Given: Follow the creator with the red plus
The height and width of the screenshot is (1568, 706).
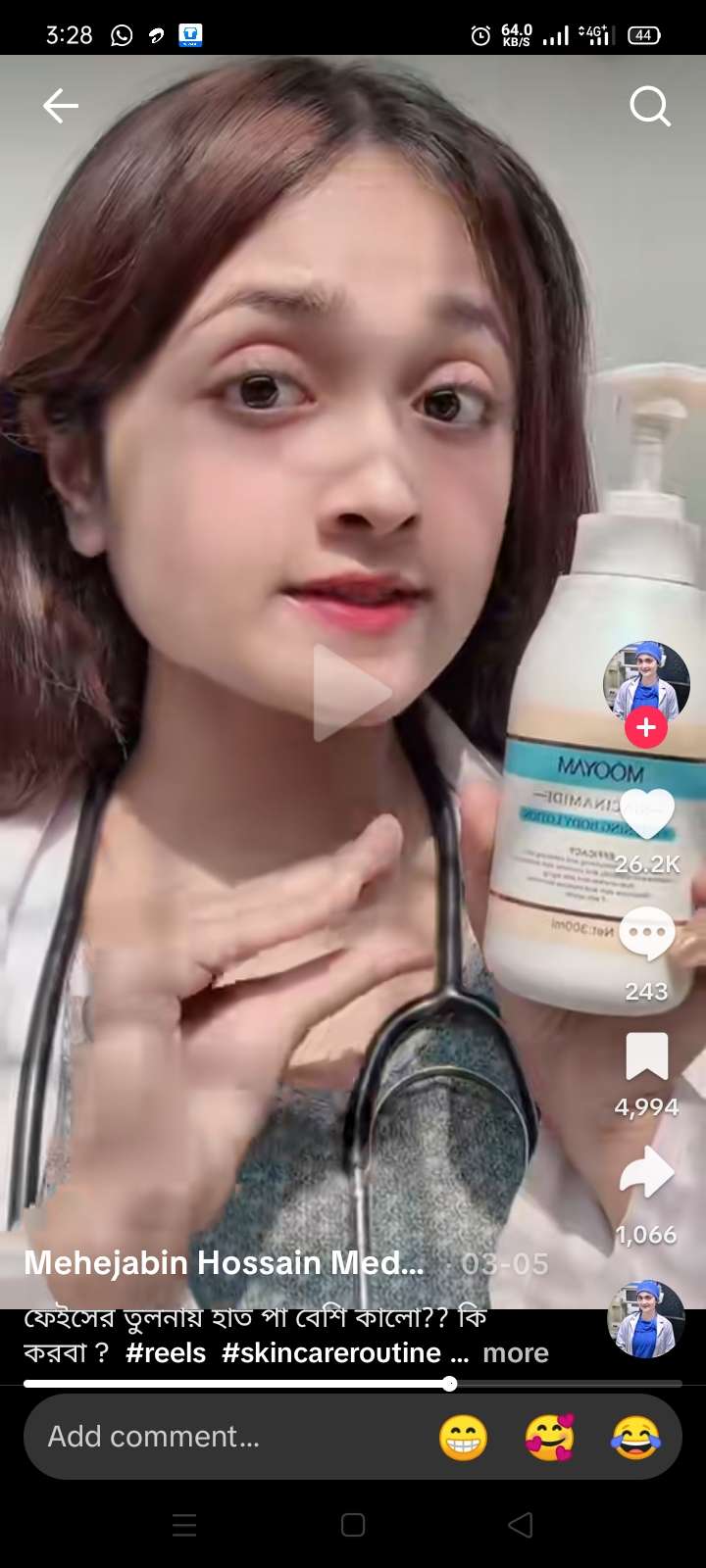Looking at the screenshot, I should click(x=646, y=727).
